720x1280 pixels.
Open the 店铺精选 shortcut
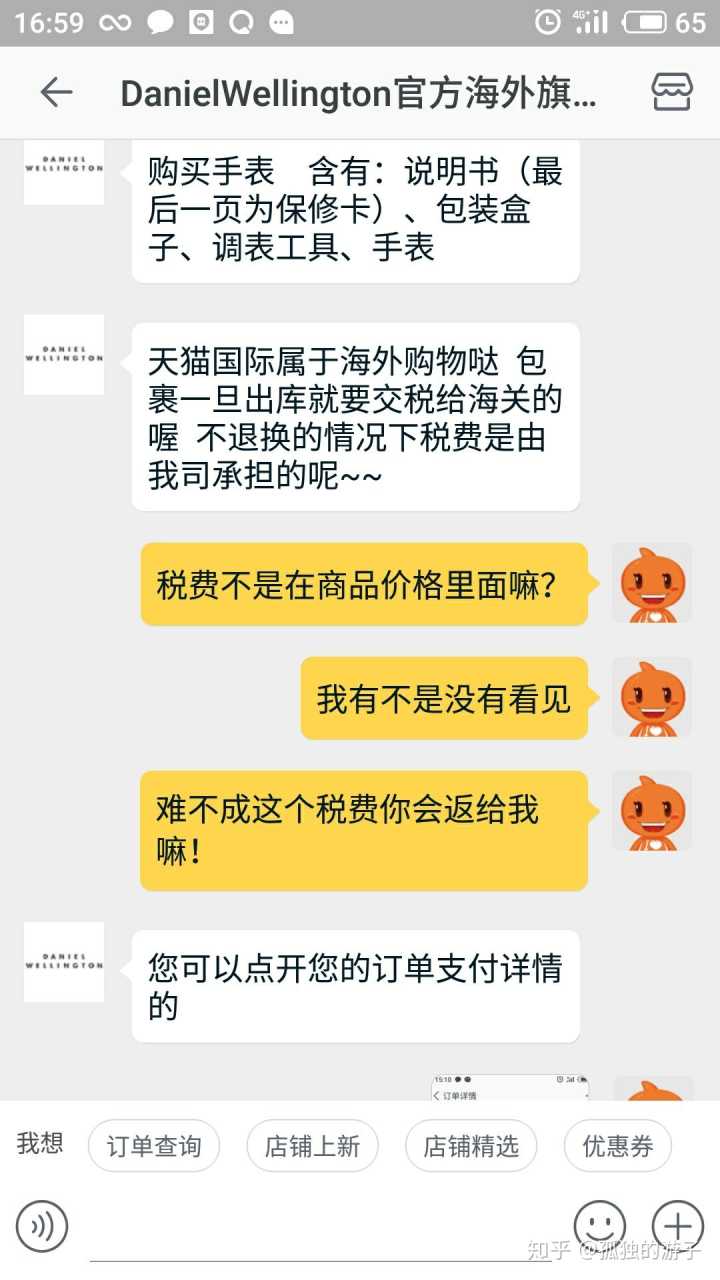(471, 1146)
